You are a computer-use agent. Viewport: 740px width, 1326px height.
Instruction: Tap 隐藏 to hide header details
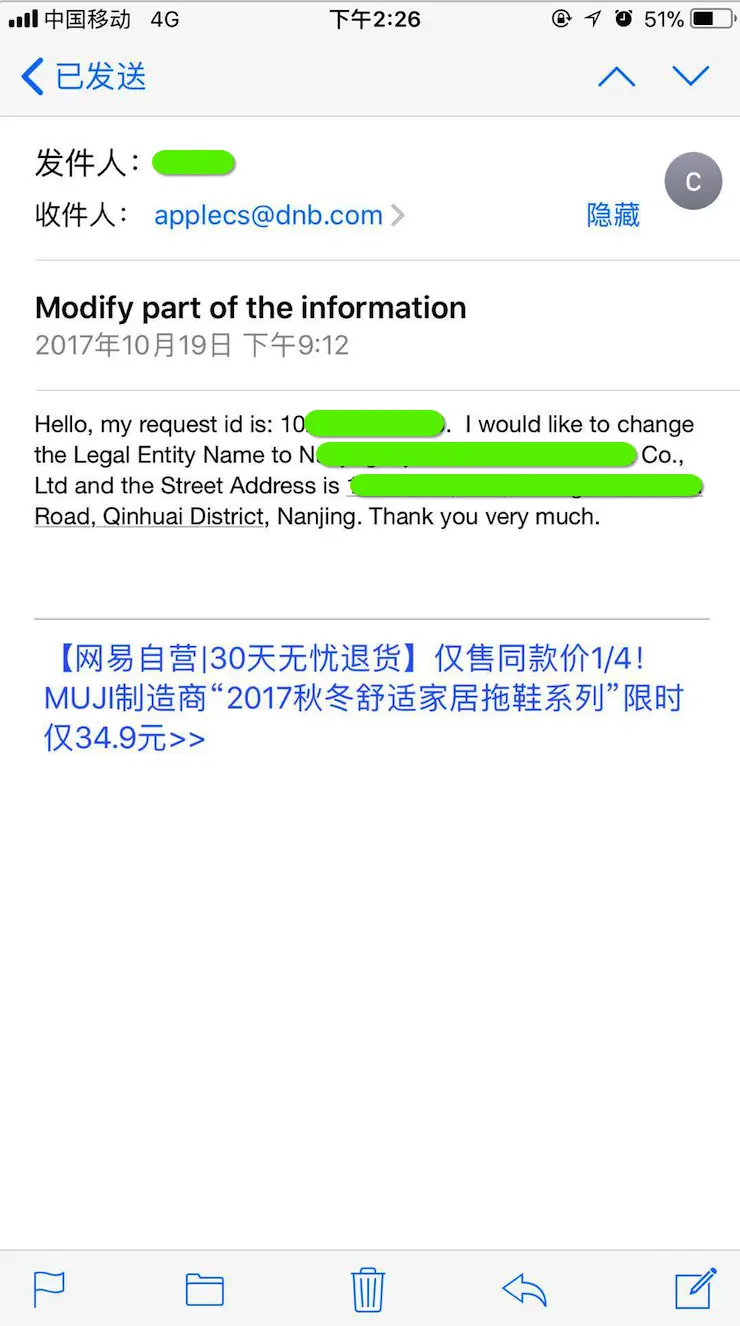(x=612, y=215)
